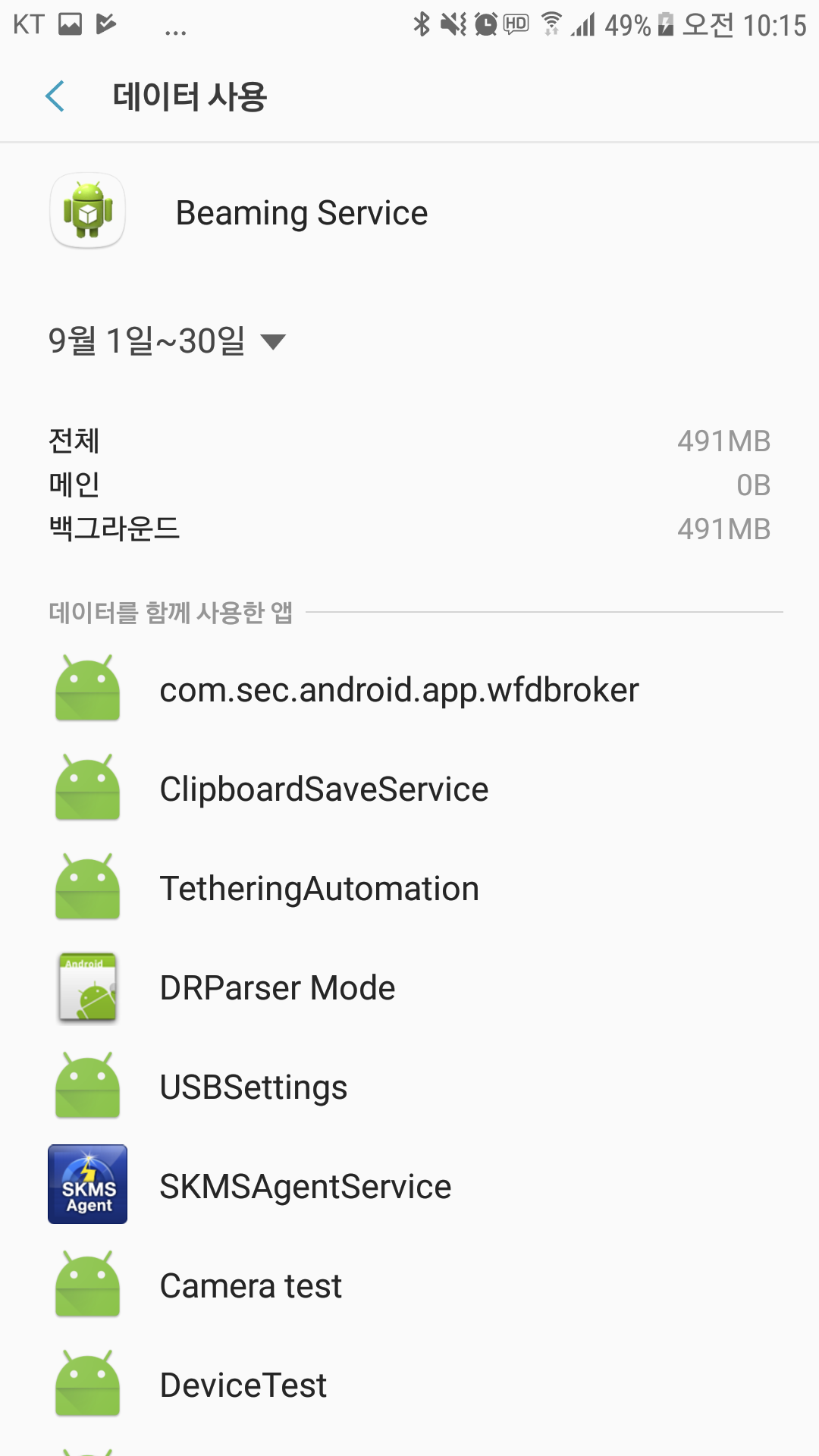Screen dimensions: 819x1456
Task: Open USBSettings in the app list
Action: [253, 1087]
